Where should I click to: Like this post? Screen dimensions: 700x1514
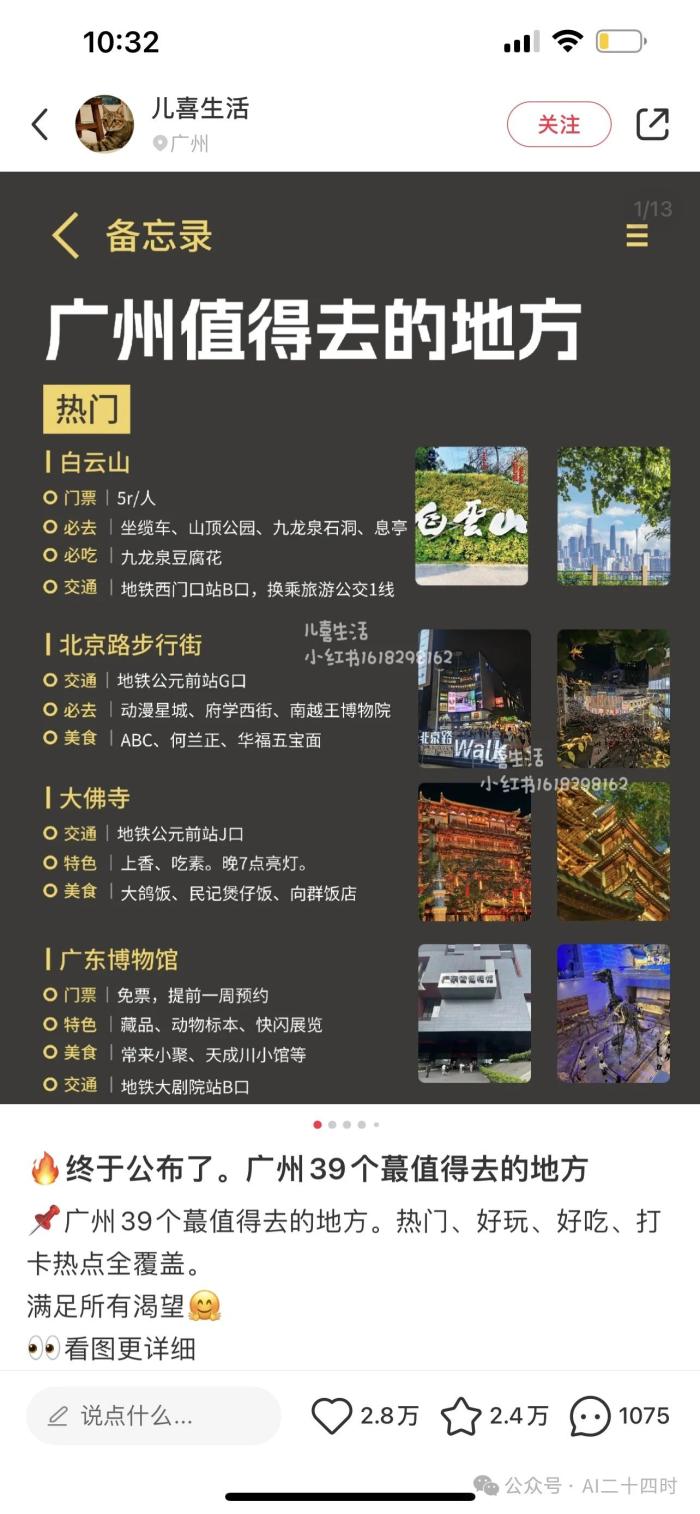tap(333, 1416)
